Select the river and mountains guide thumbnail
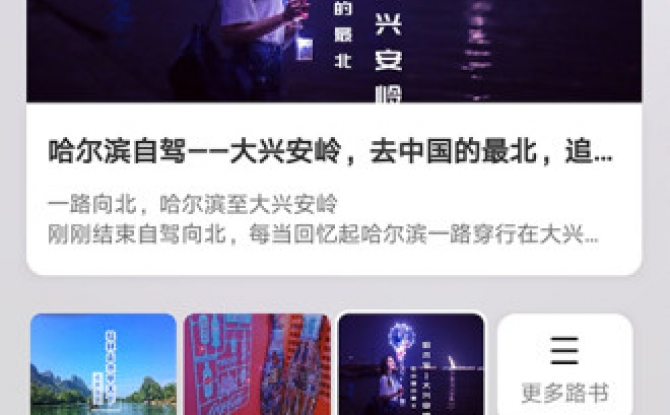The width and height of the screenshot is (670, 415). click(103, 364)
